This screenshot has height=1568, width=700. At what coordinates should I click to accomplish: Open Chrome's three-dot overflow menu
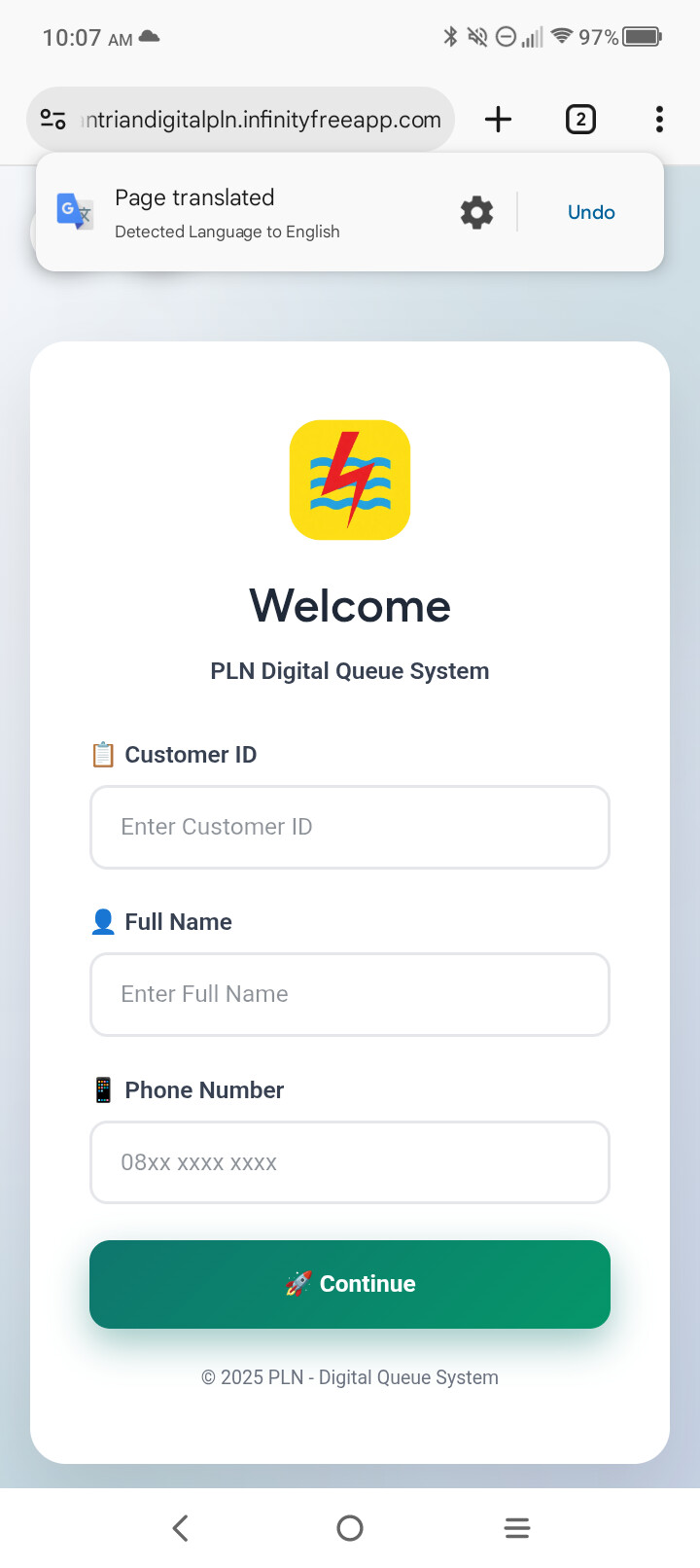(659, 120)
